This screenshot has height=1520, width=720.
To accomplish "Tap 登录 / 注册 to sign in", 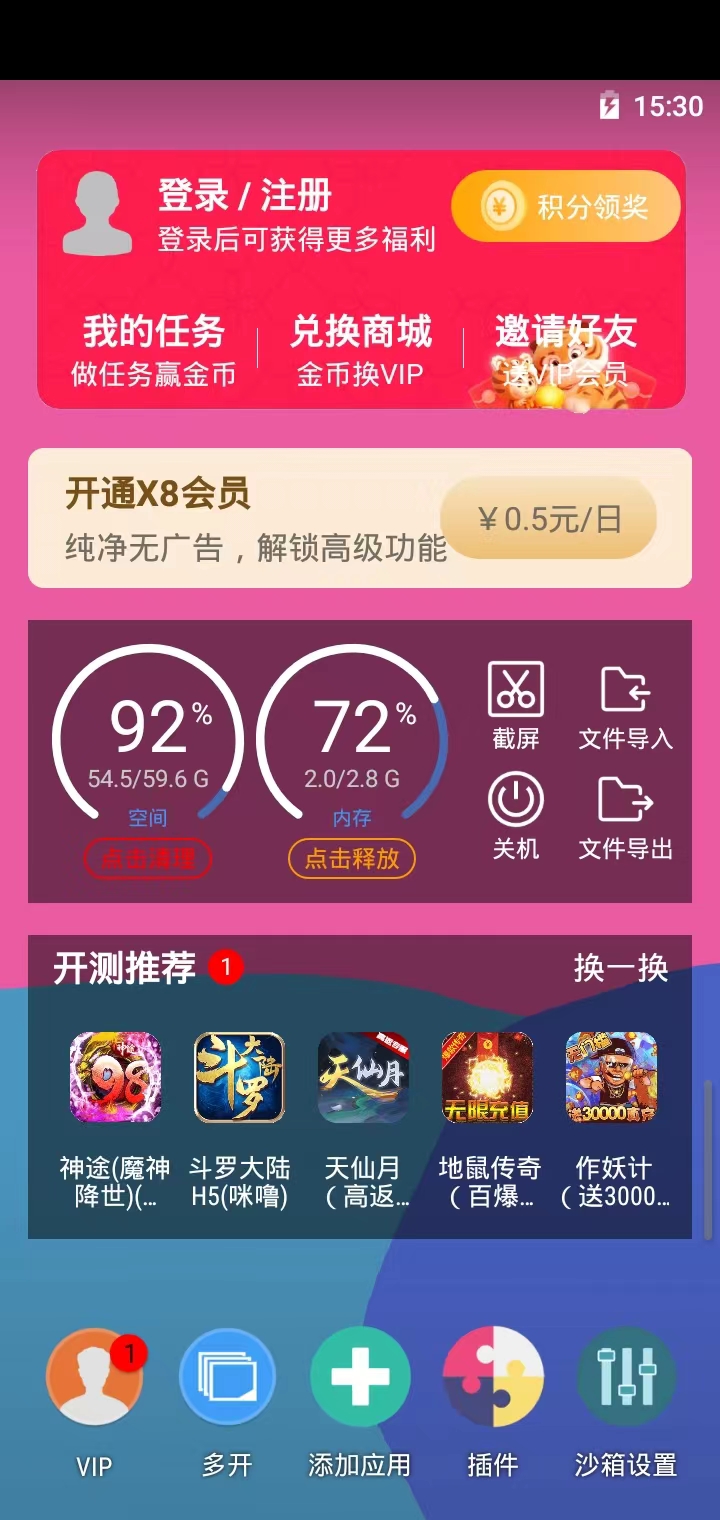I will click(x=245, y=196).
